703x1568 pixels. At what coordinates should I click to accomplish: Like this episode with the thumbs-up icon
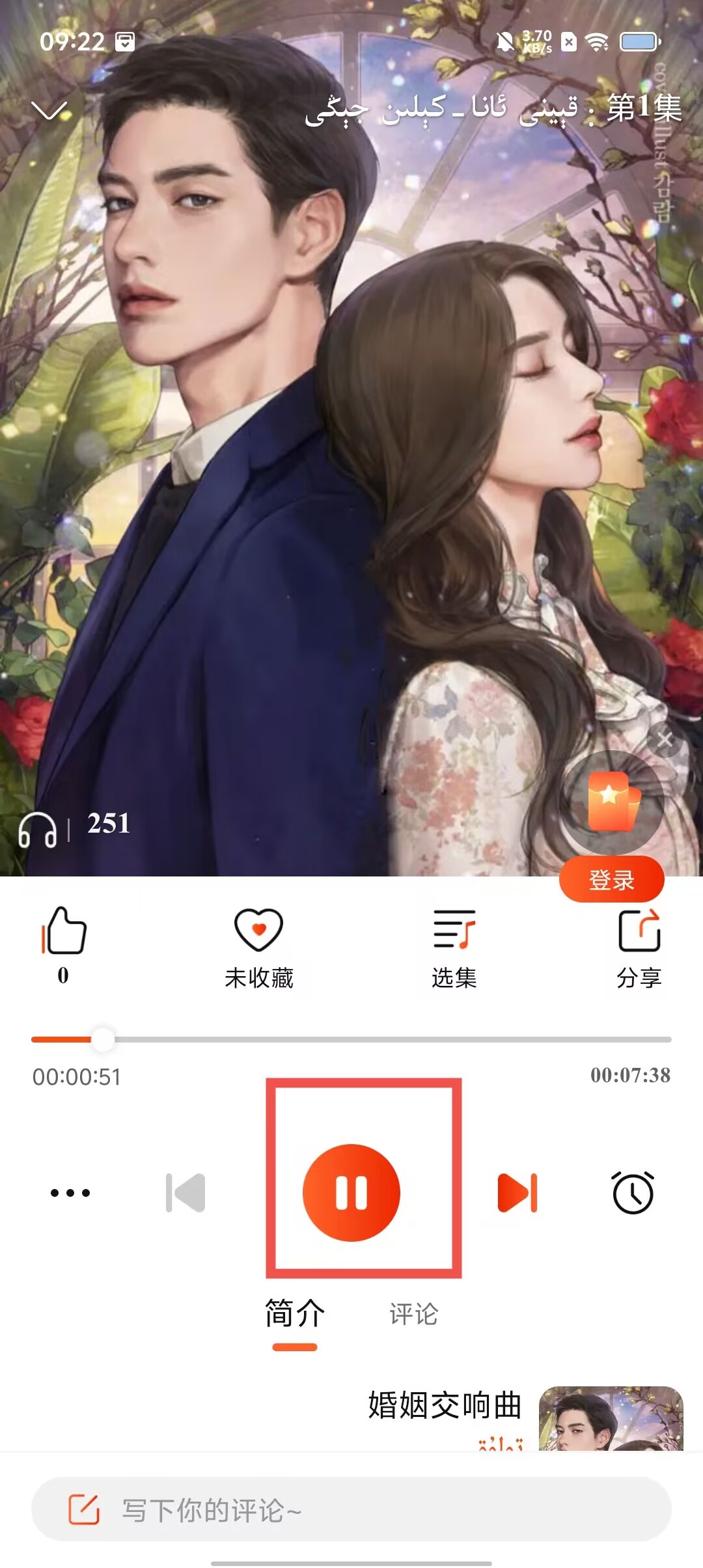pos(64,931)
